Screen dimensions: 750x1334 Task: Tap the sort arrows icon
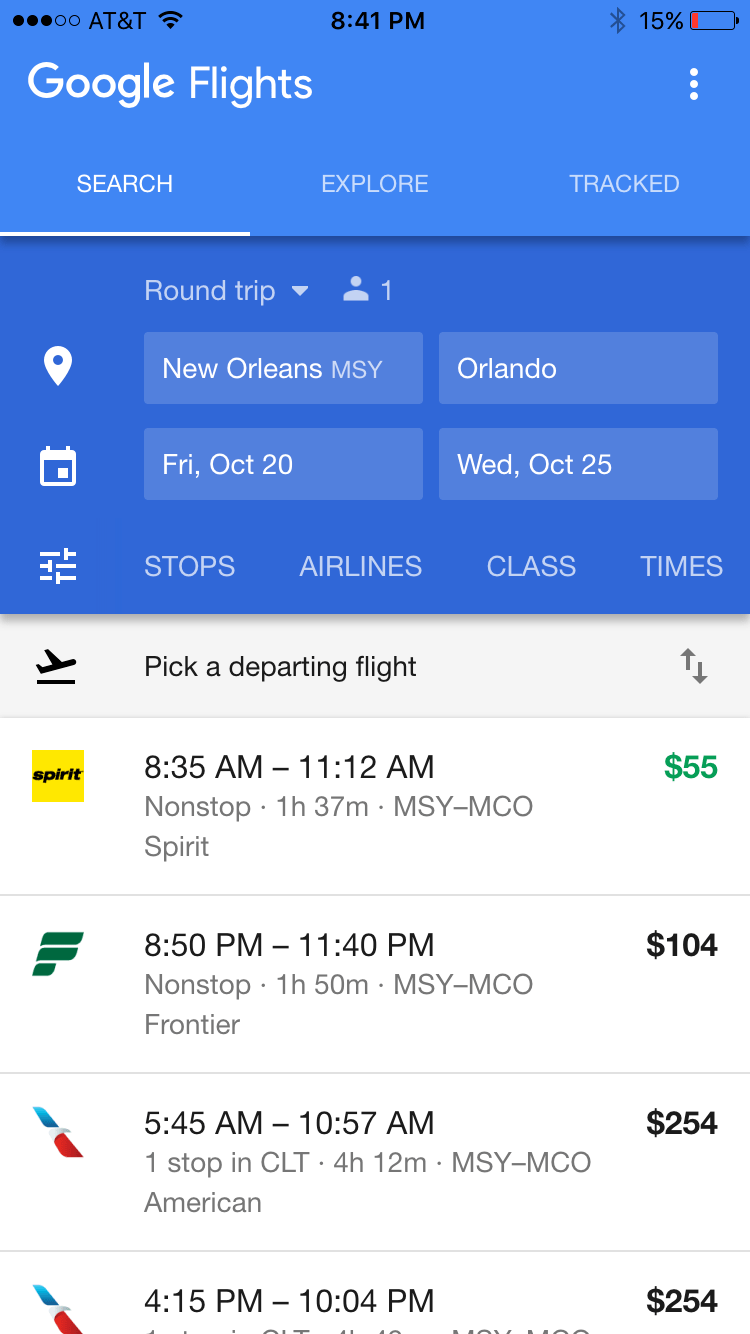[694, 666]
